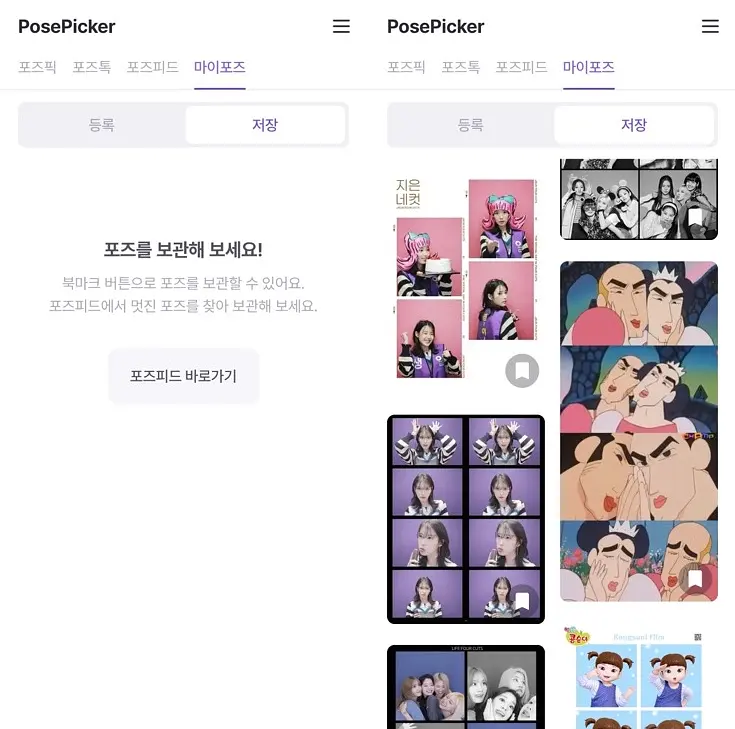Tap the 포즈피드 바로가기 button
This screenshot has height=729, width=735.
coord(183,376)
